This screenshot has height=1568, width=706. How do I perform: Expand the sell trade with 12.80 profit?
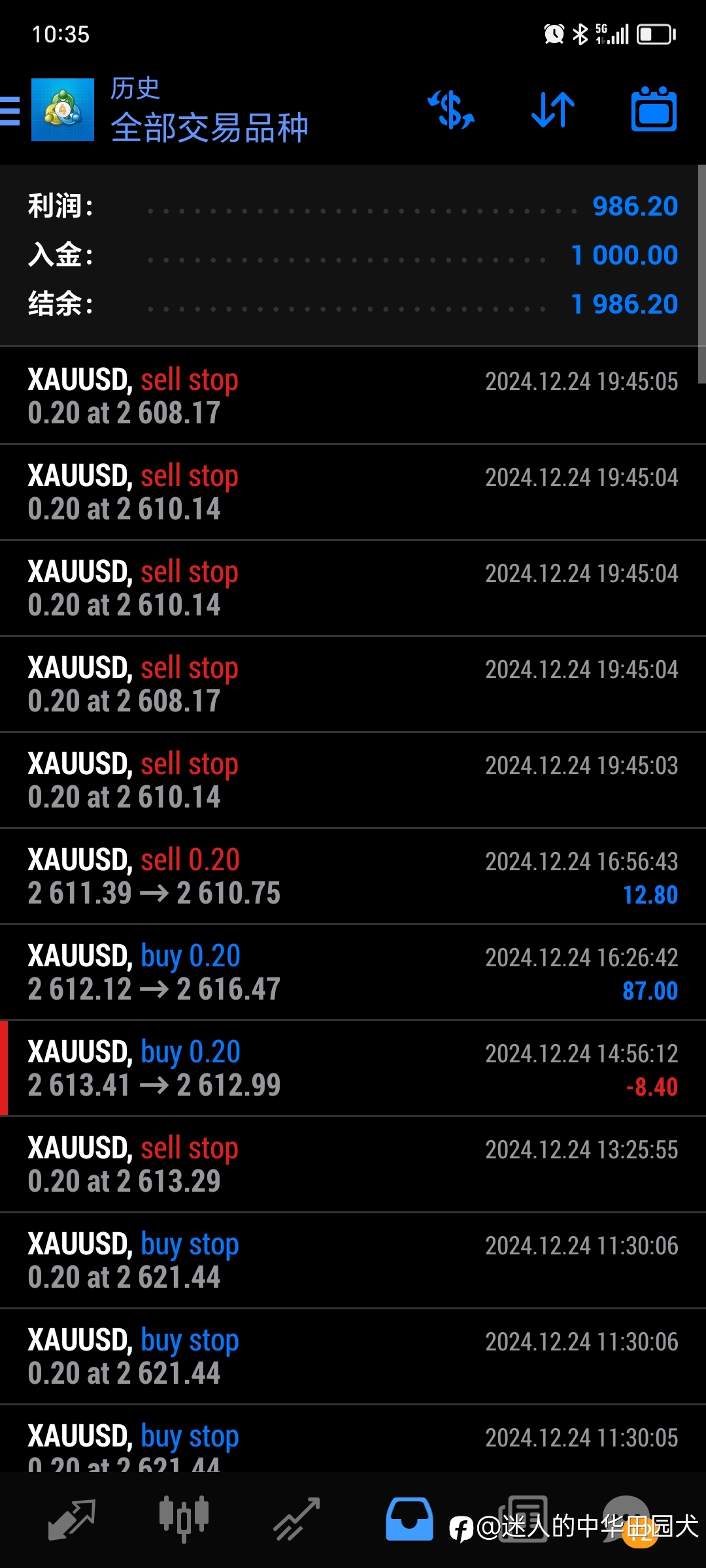pos(353,876)
